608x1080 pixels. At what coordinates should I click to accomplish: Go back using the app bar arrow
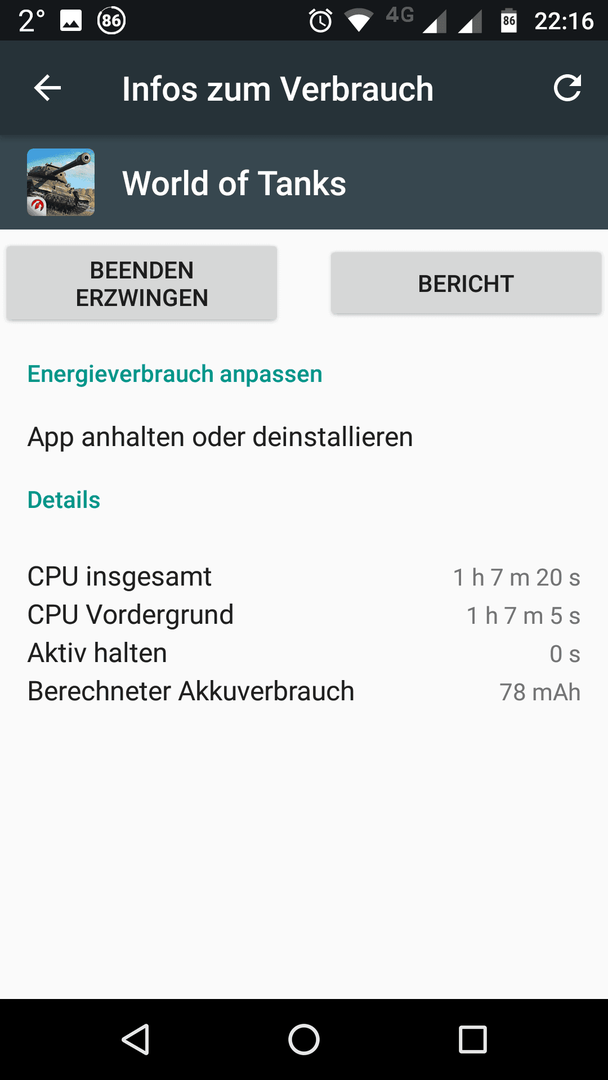tap(48, 88)
